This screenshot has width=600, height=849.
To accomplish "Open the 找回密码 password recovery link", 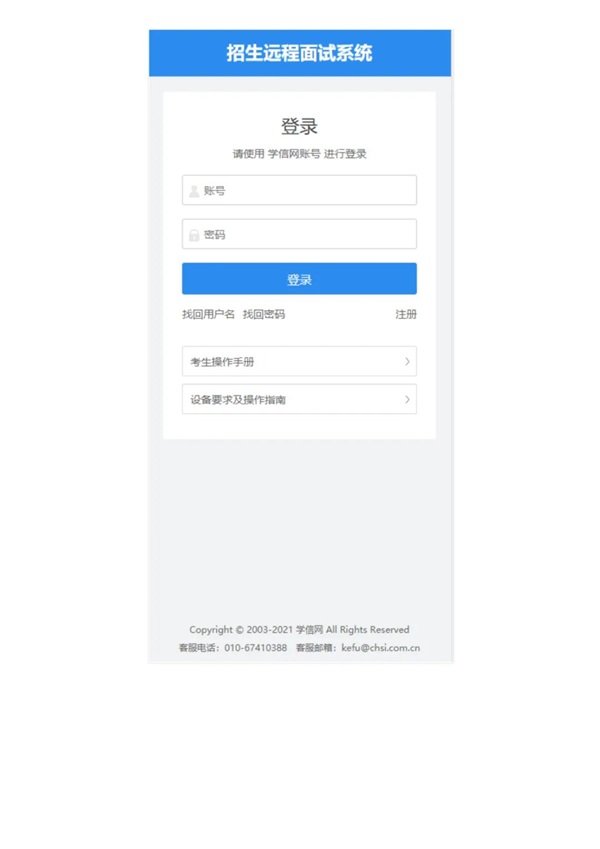I will [x=263, y=314].
